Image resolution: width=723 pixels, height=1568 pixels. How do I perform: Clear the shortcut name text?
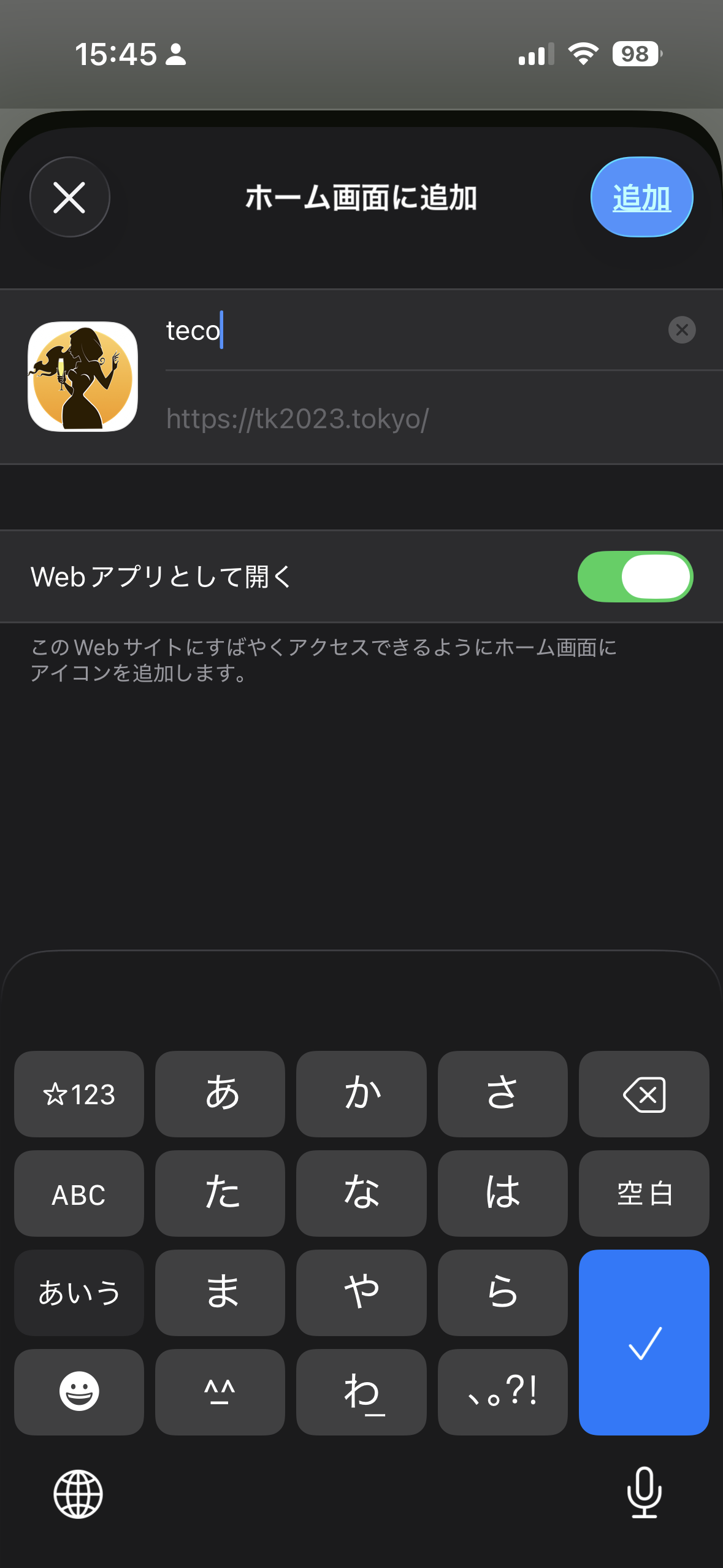681,330
